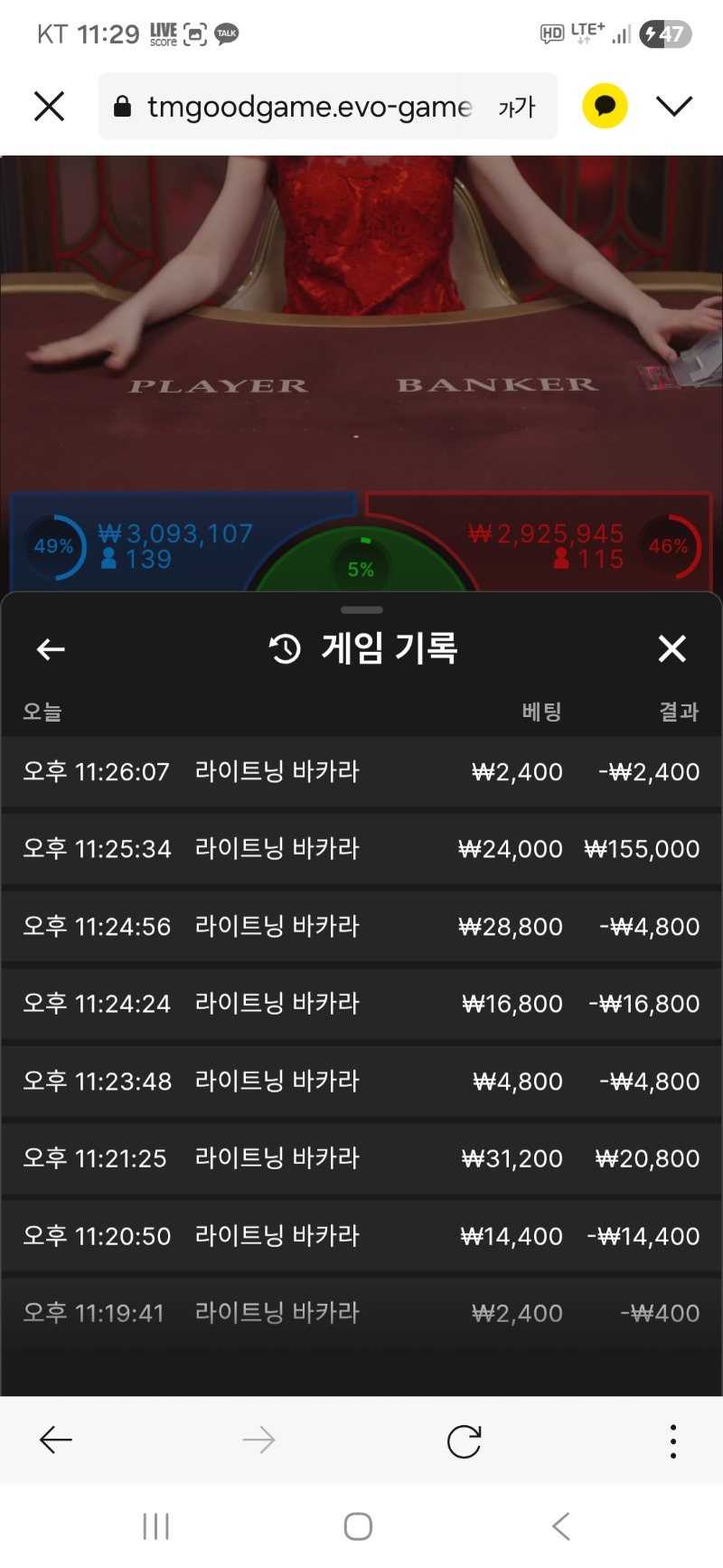Expand the dropdown chevron in the top bar
Viewport: 723px width, 1568px height.
674,107
